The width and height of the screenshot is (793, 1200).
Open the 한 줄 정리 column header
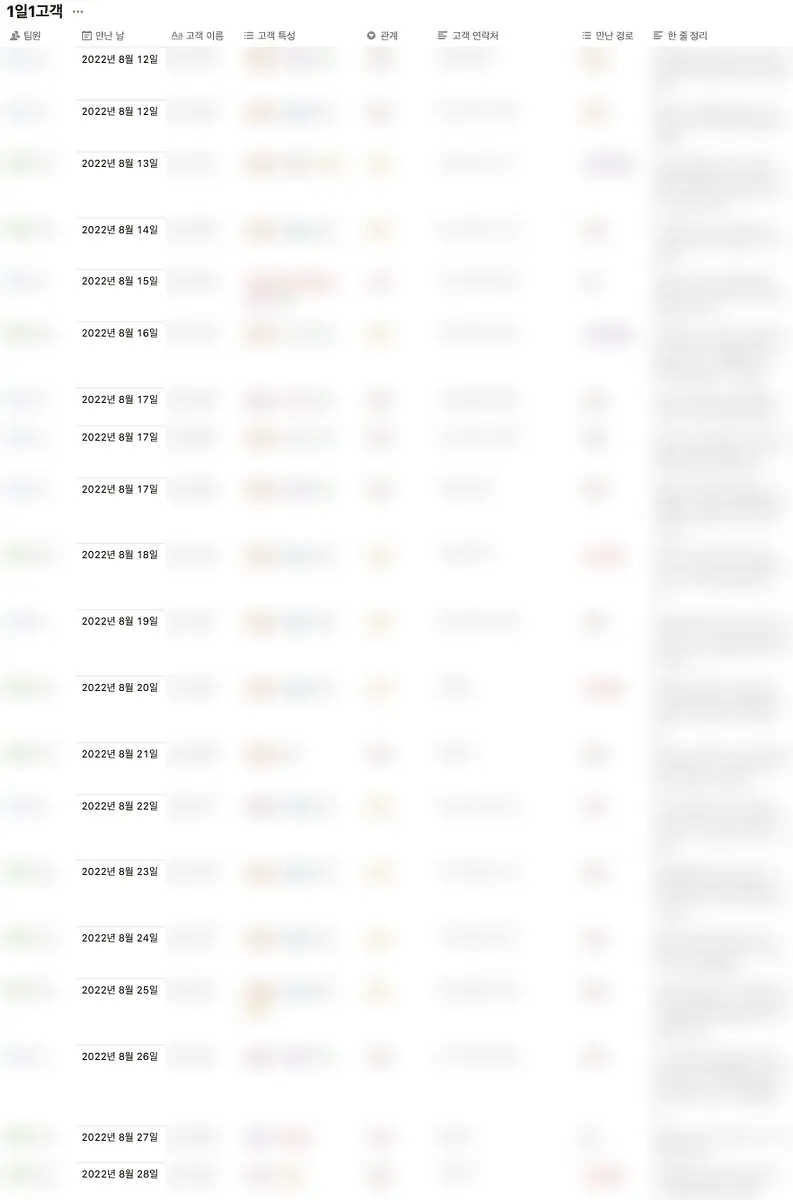680,36
